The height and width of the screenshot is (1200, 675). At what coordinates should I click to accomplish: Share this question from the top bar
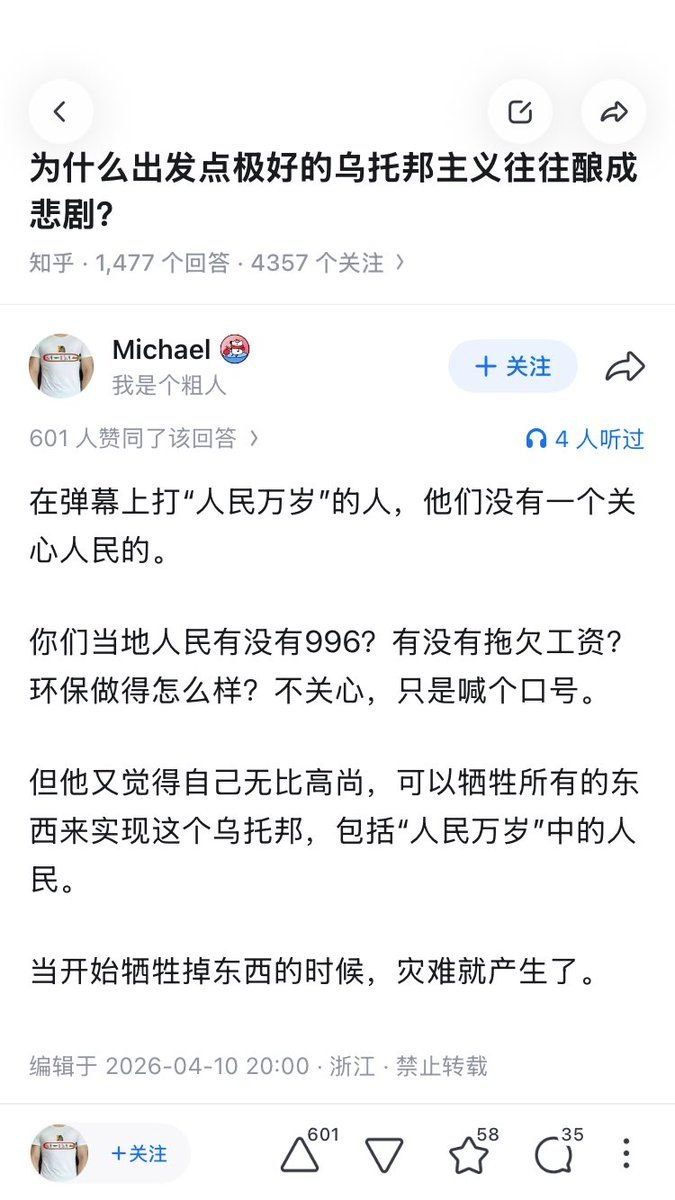pyautogui.click(x=613, y=112)
